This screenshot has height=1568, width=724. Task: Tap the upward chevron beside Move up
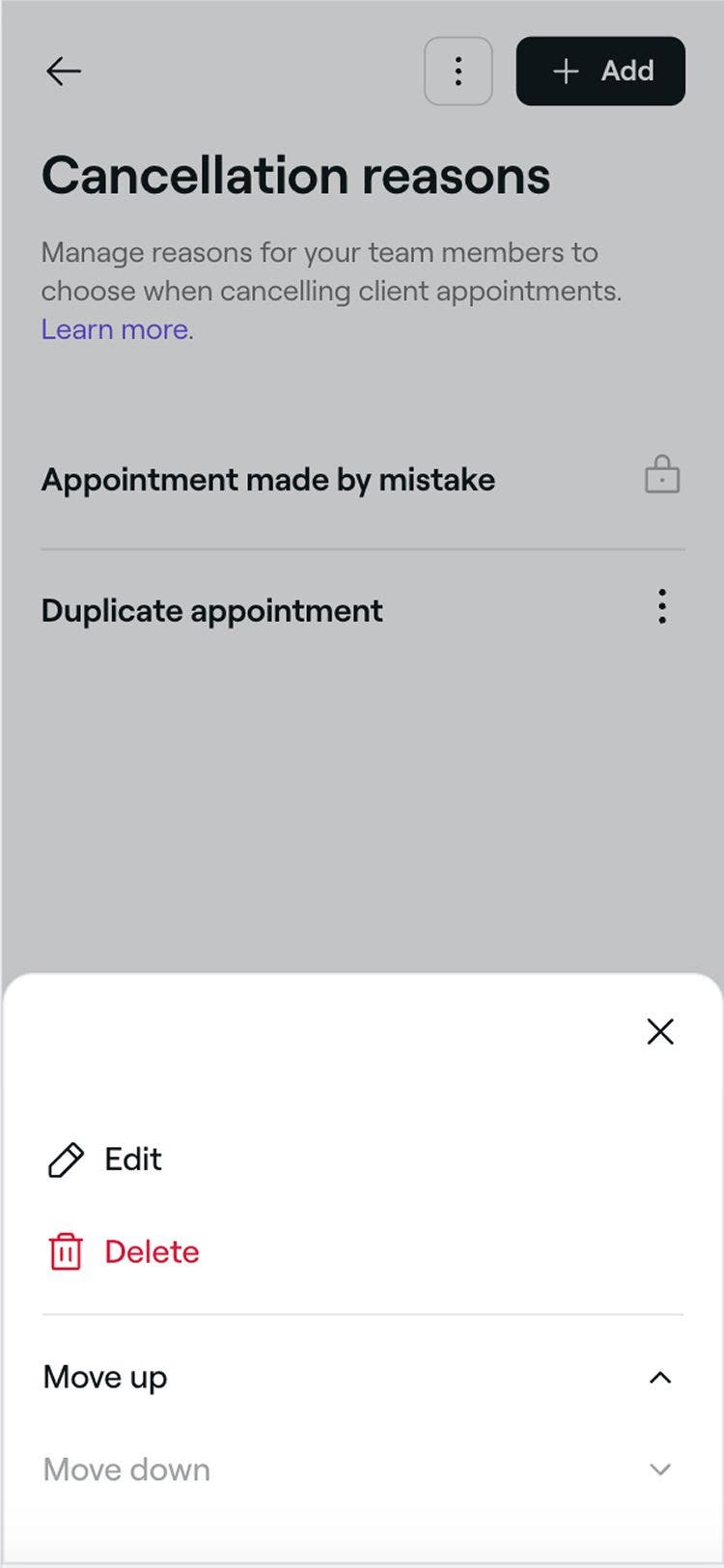pos(660,1377)
